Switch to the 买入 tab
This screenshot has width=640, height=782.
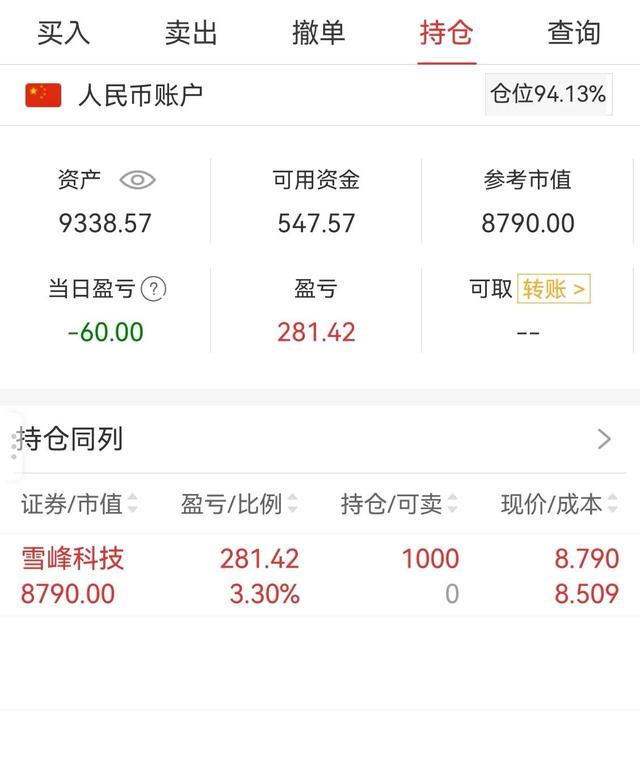pyautogui.click(x=64, y=33)
